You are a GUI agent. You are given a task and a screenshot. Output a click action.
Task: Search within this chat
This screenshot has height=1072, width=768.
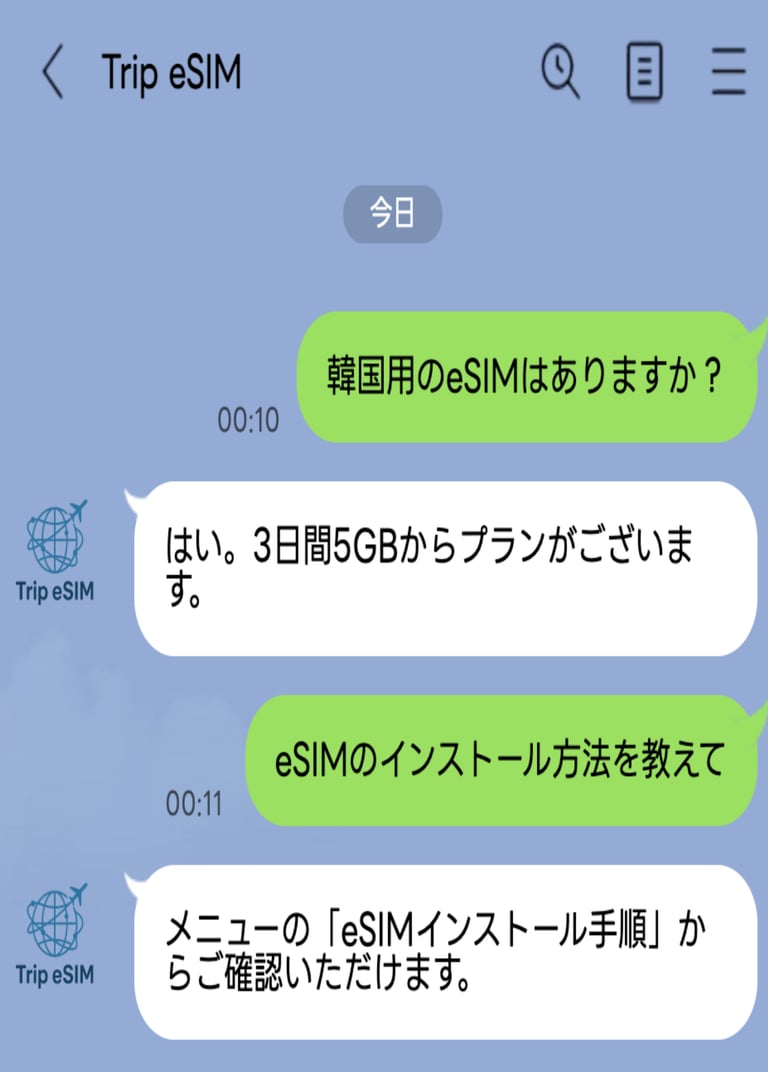pyautogui.click(x=560, y=73)
